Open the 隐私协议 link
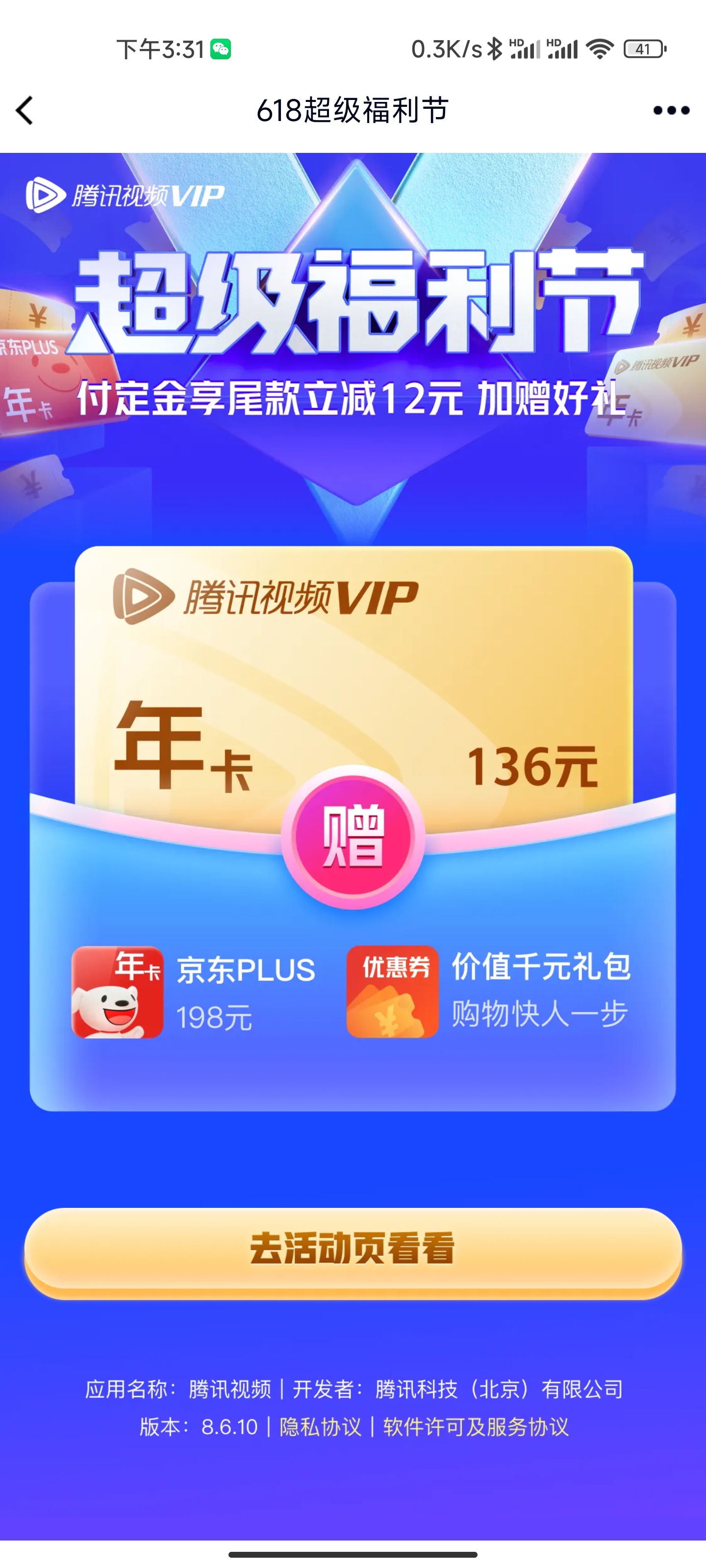The image size is (706, 1568). point(321,1427)
